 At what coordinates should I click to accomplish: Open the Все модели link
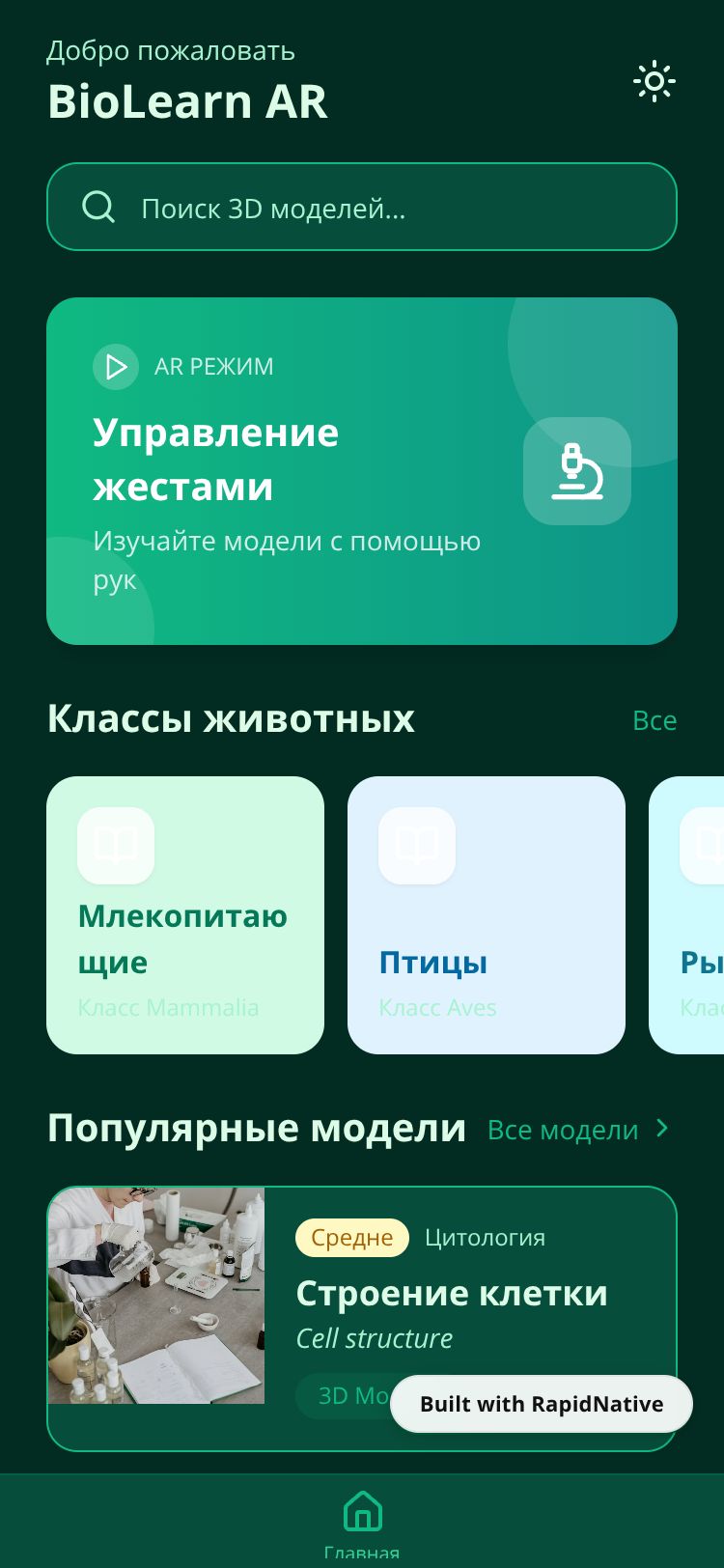577,1130
